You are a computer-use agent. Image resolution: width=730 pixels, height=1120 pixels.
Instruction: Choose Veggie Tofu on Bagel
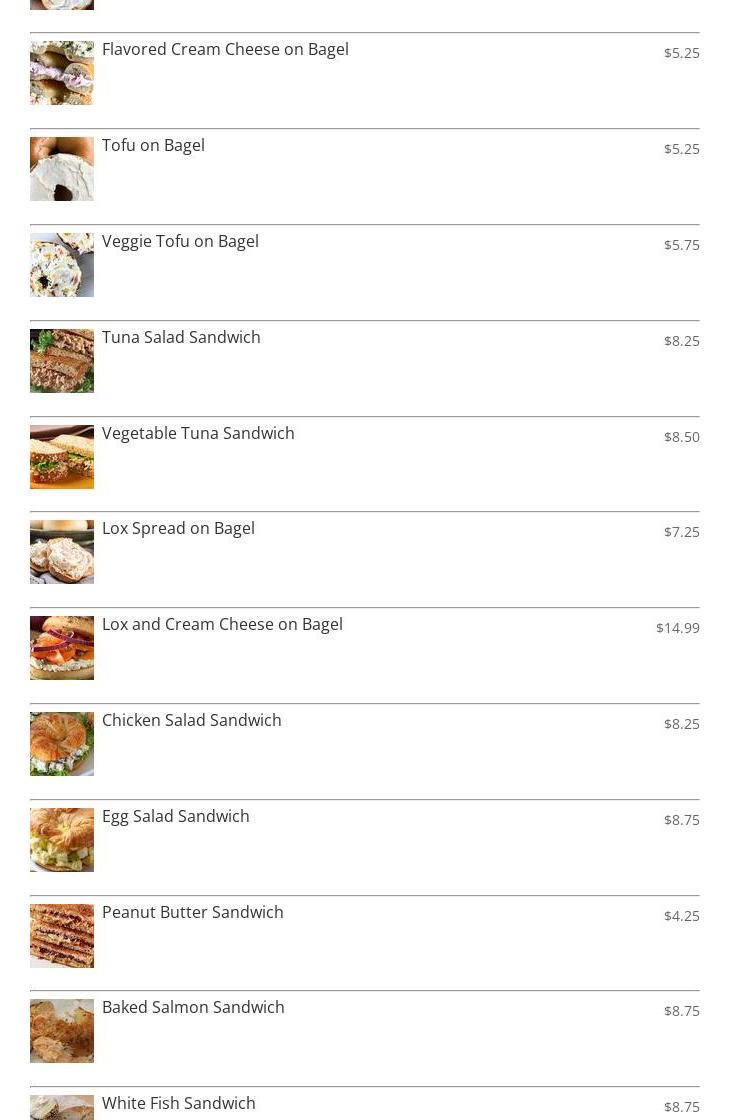180,242
